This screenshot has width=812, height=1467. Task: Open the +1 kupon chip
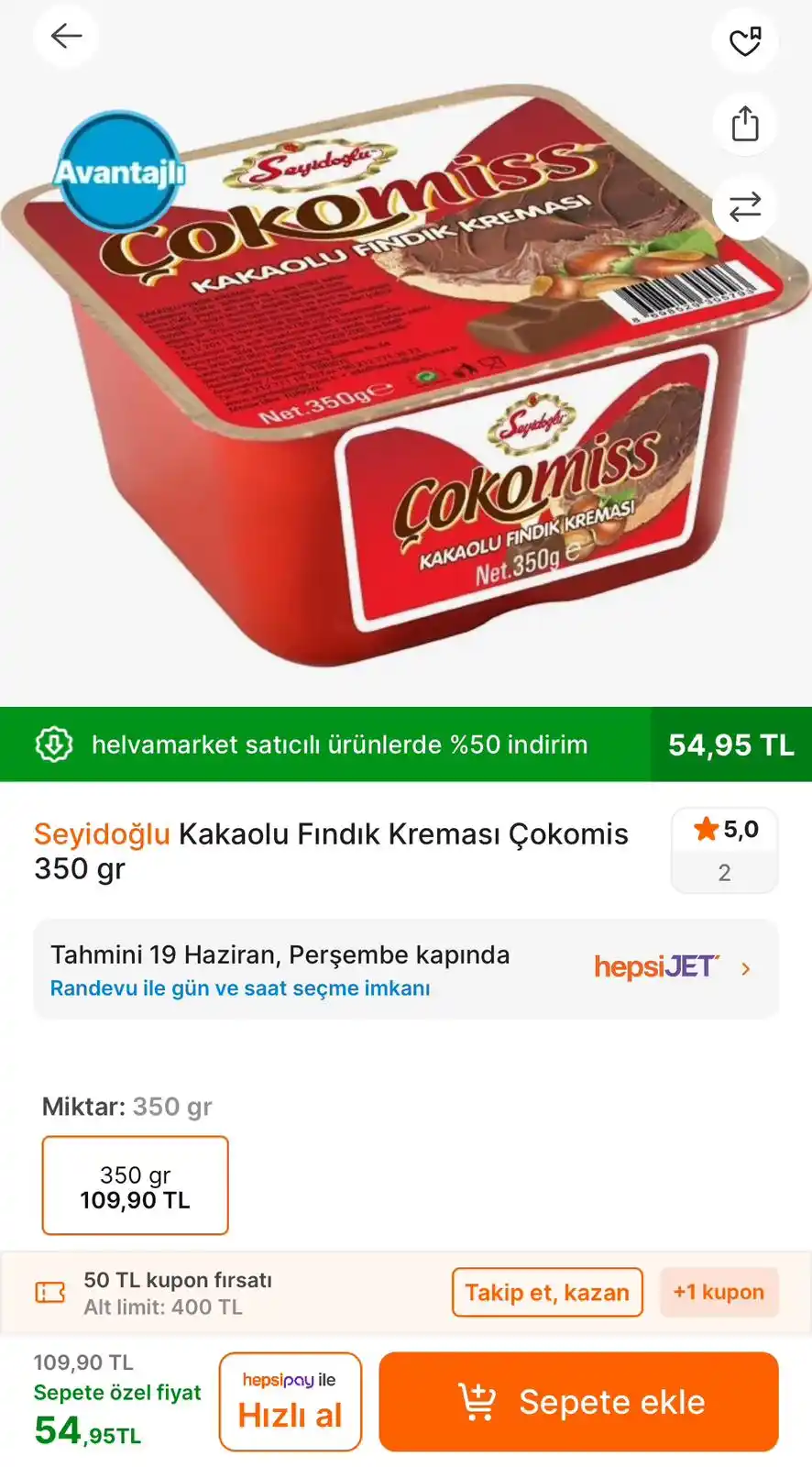click(x=719, y=1292)
